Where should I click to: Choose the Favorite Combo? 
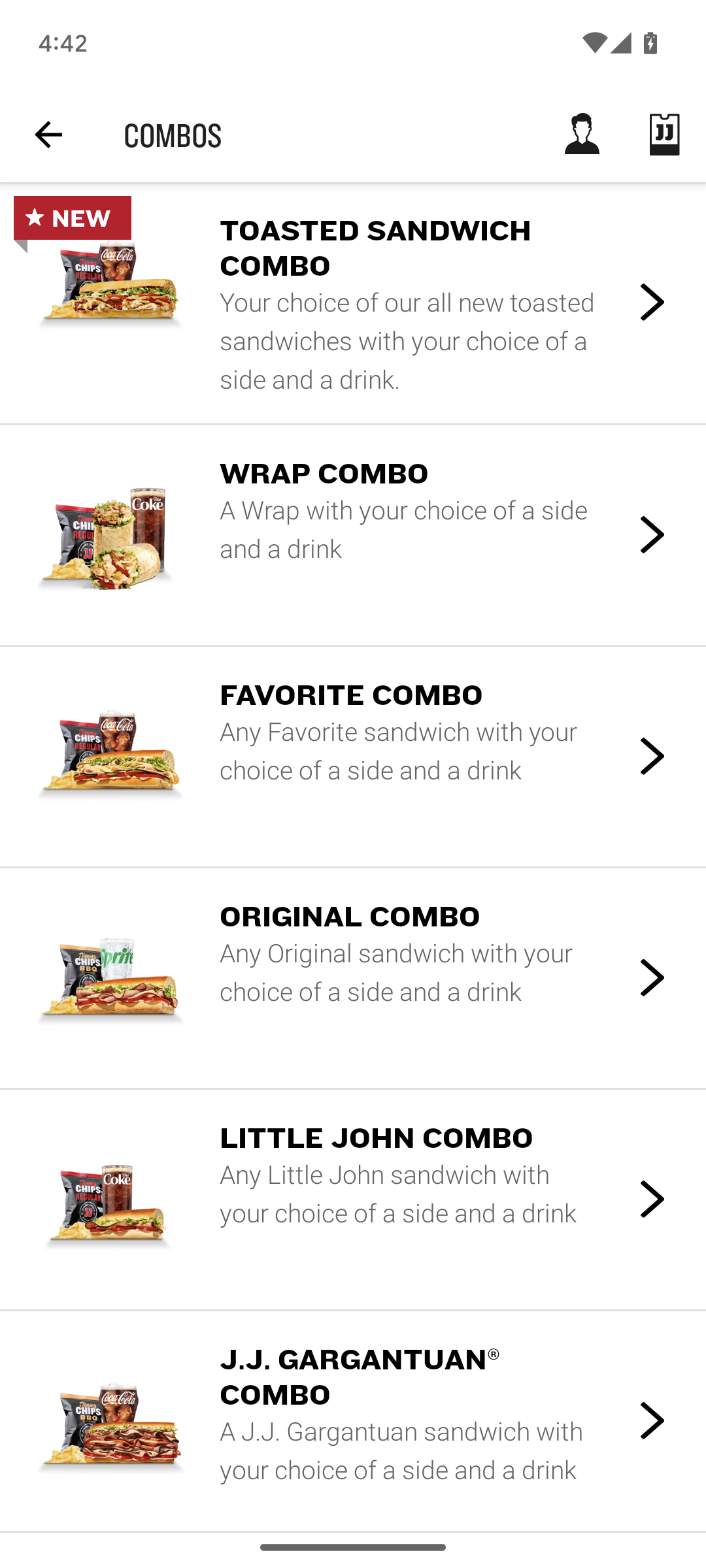pyautogui.click(x=353, y=757)
